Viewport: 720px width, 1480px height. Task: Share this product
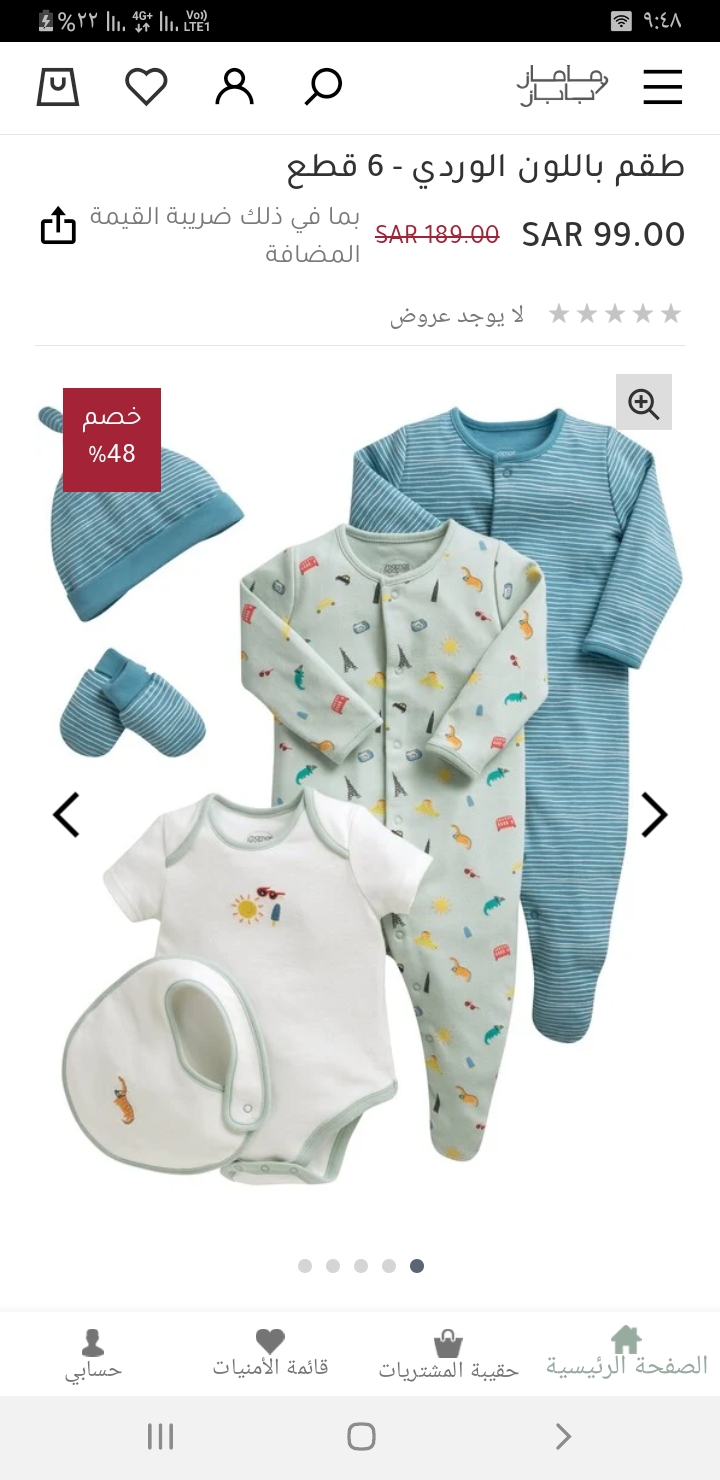[x=58, y=225]
